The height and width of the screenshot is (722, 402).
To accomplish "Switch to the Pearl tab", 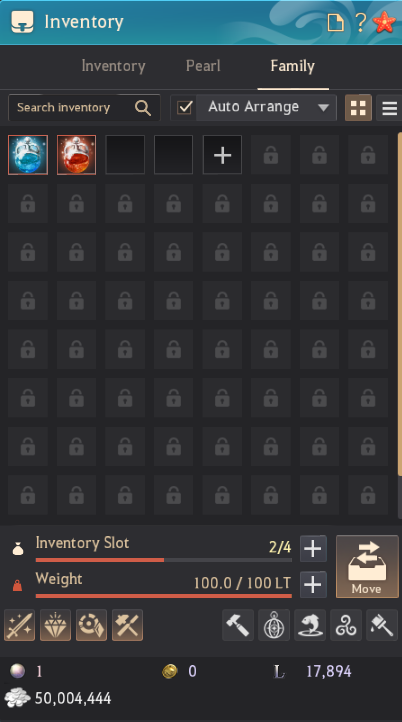I will click(x=203, y=66).
